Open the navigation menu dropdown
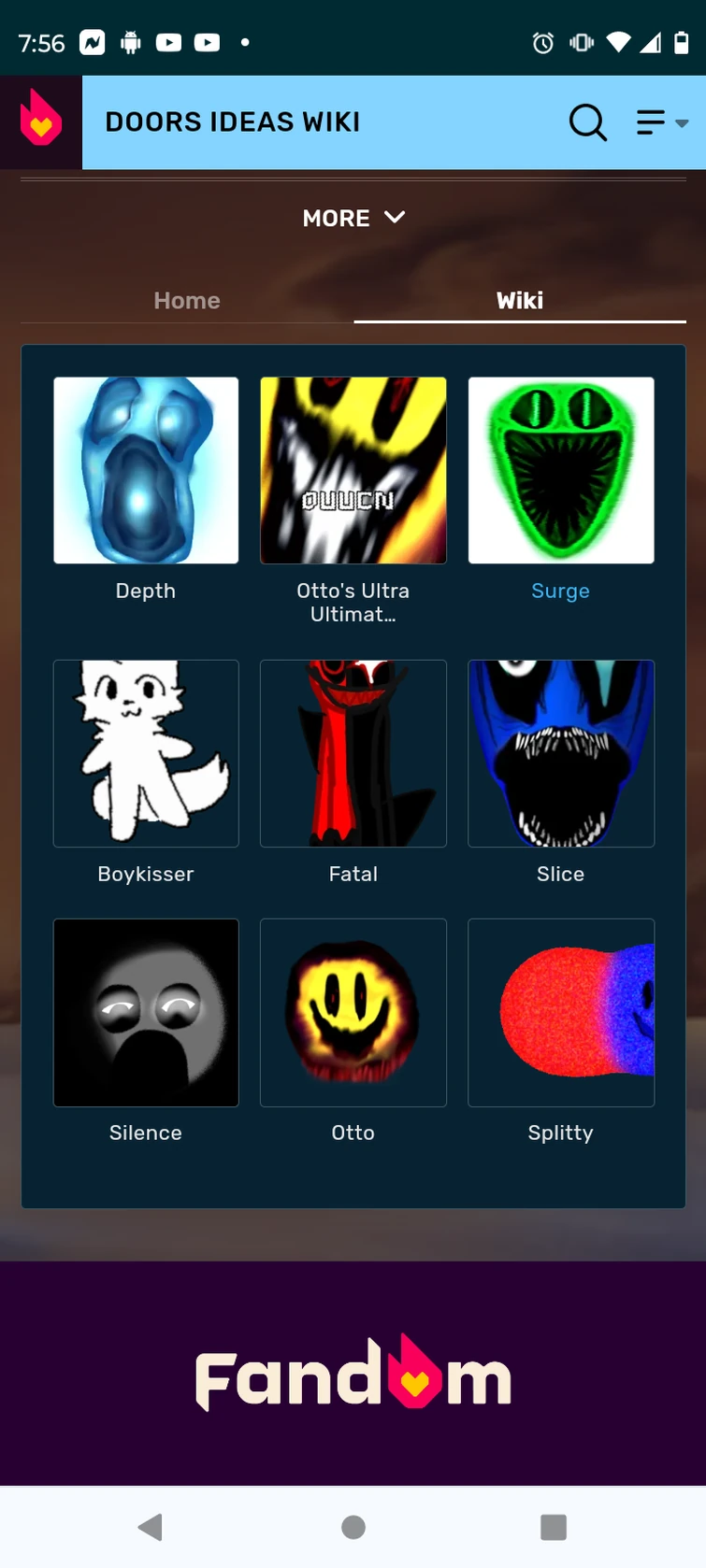Screen dimensions: 706x1568 click(662, 122)
